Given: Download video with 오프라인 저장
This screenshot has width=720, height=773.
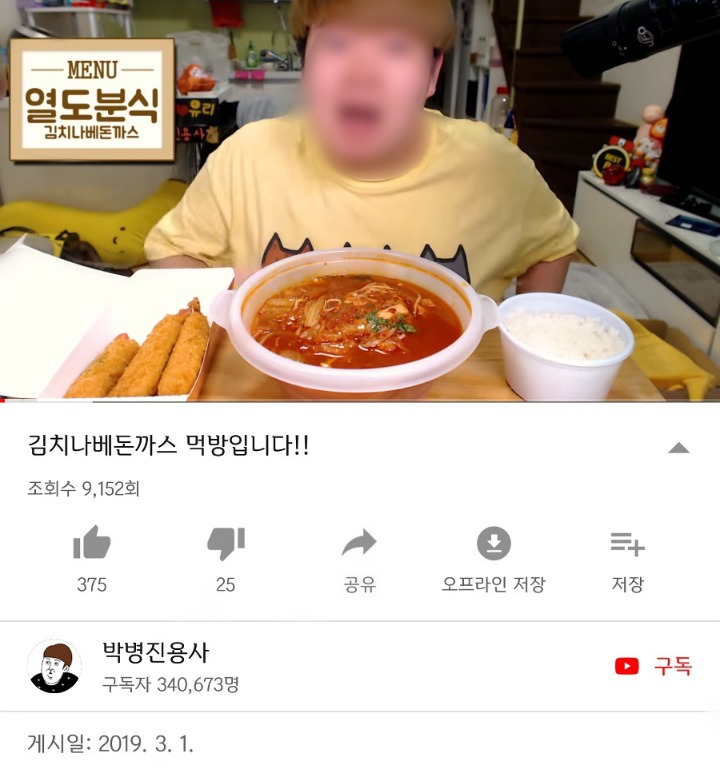Looking at the screenshot, I should click(x=493, y=545).
